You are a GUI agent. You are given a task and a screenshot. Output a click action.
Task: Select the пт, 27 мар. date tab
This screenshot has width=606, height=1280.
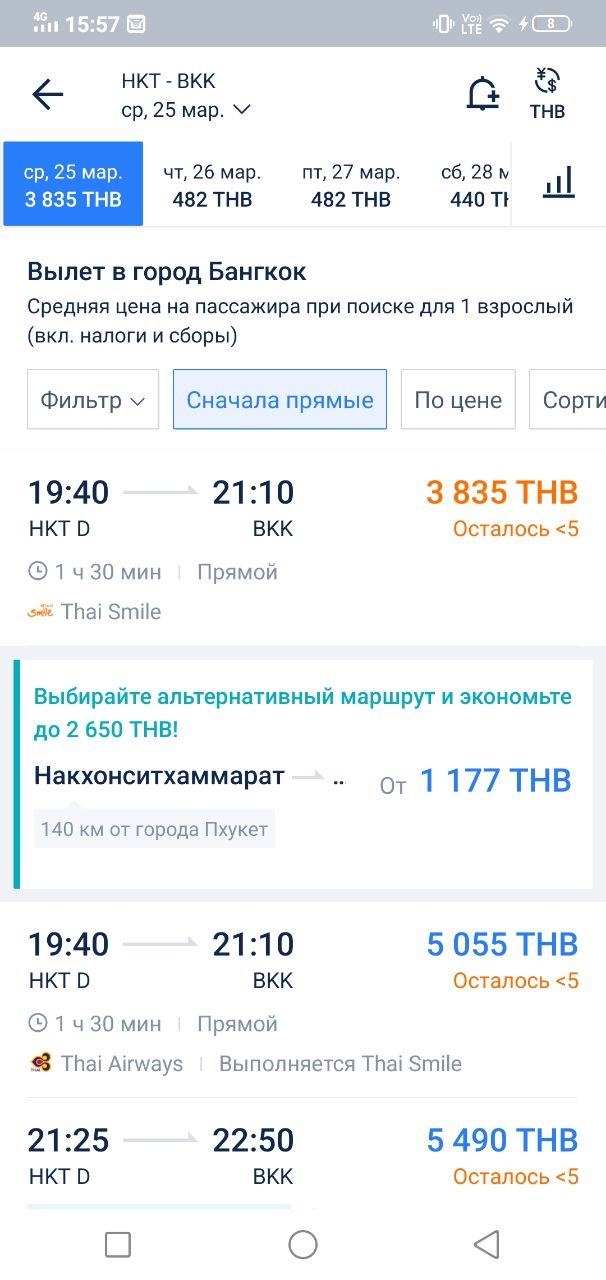pos(351,185)
